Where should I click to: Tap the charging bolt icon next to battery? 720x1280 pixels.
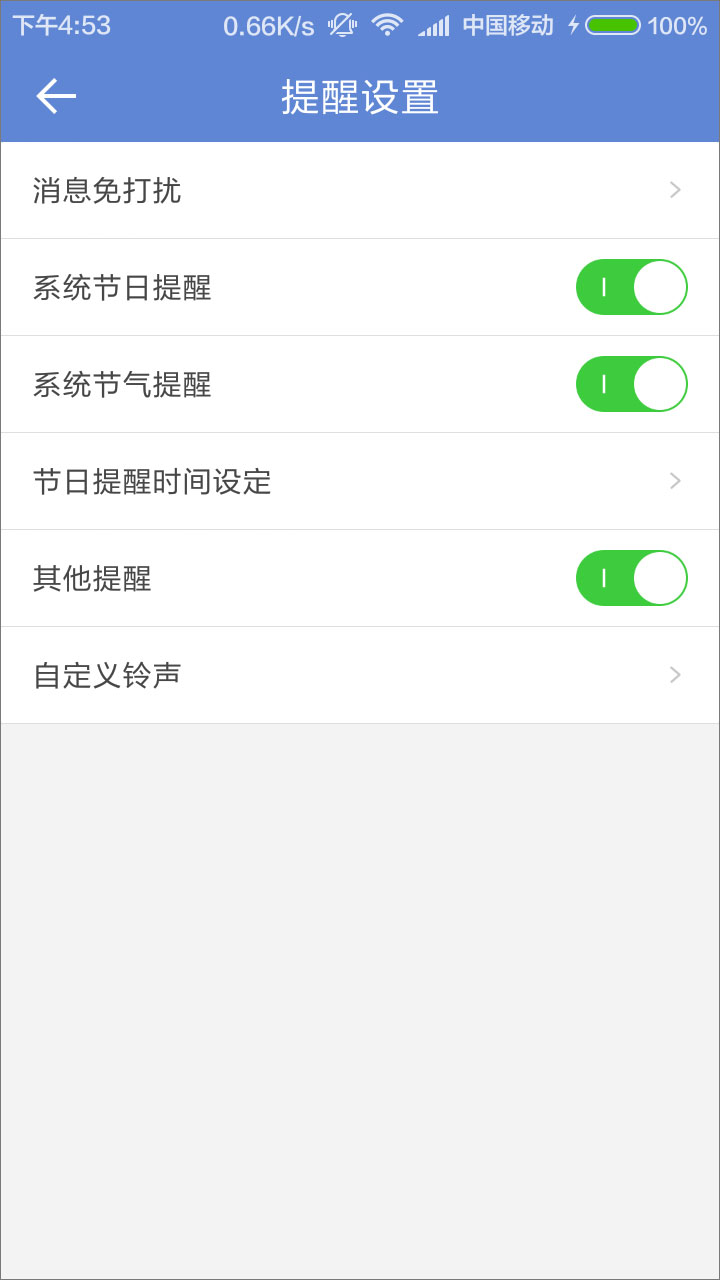[x=573, y=24]
